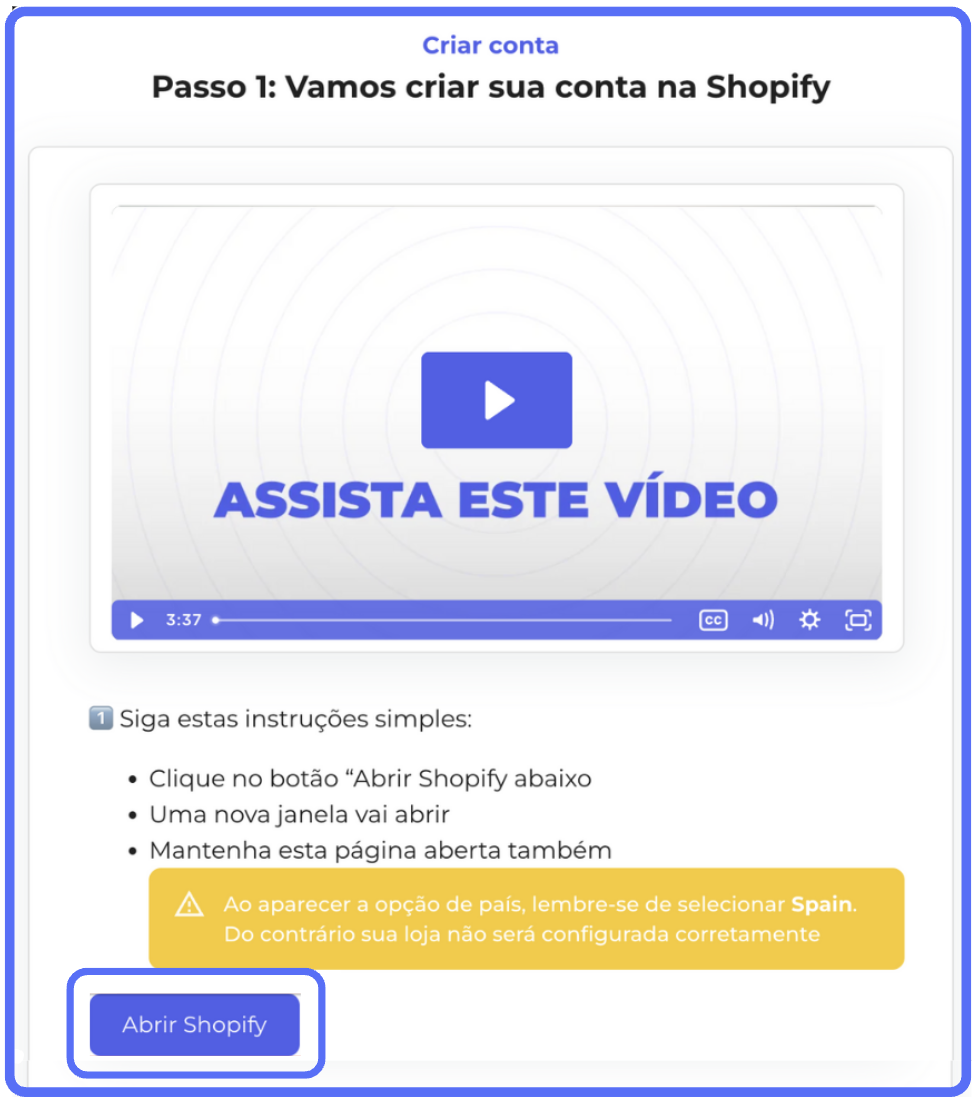Screen dimensions: 980x1104
Task: Seek along the video progress bar
Action: point(443,620)
